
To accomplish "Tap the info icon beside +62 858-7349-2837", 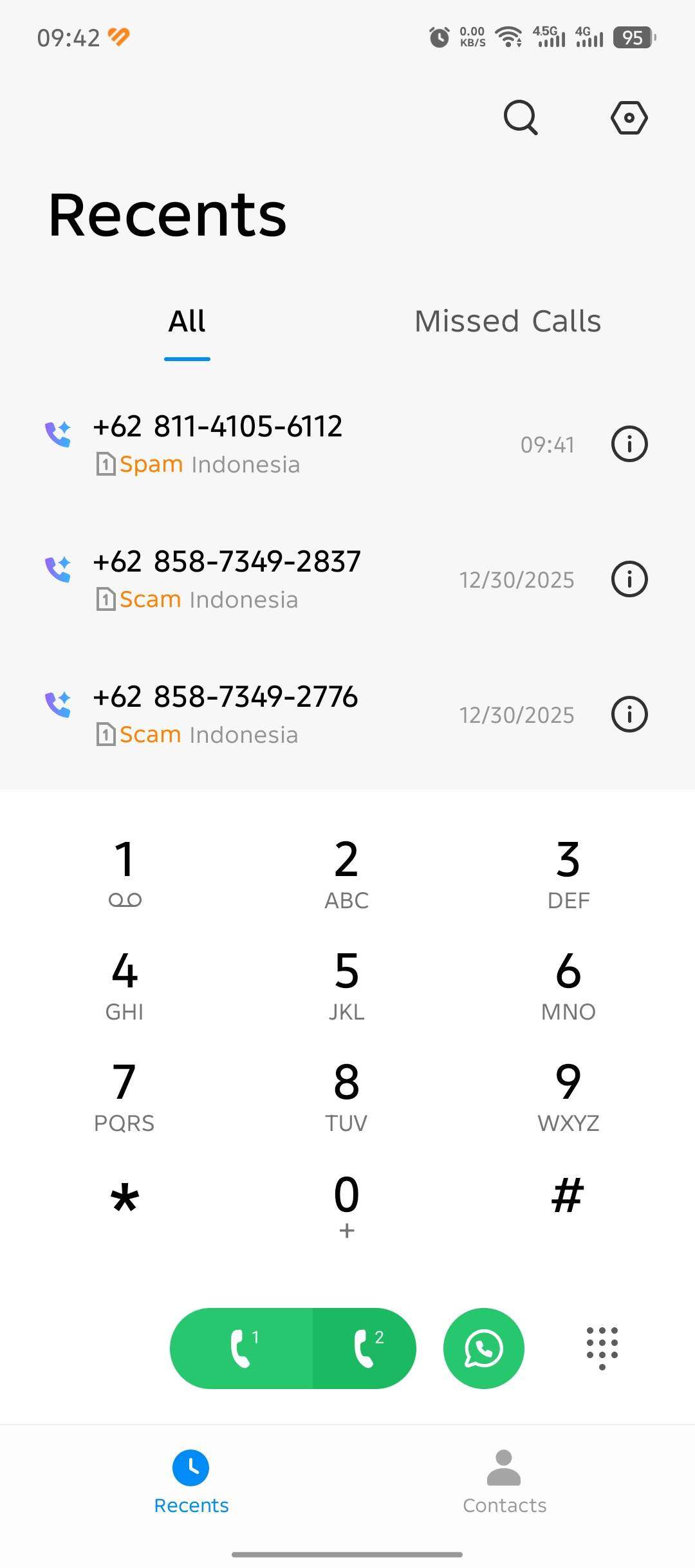I will point(629,579).
